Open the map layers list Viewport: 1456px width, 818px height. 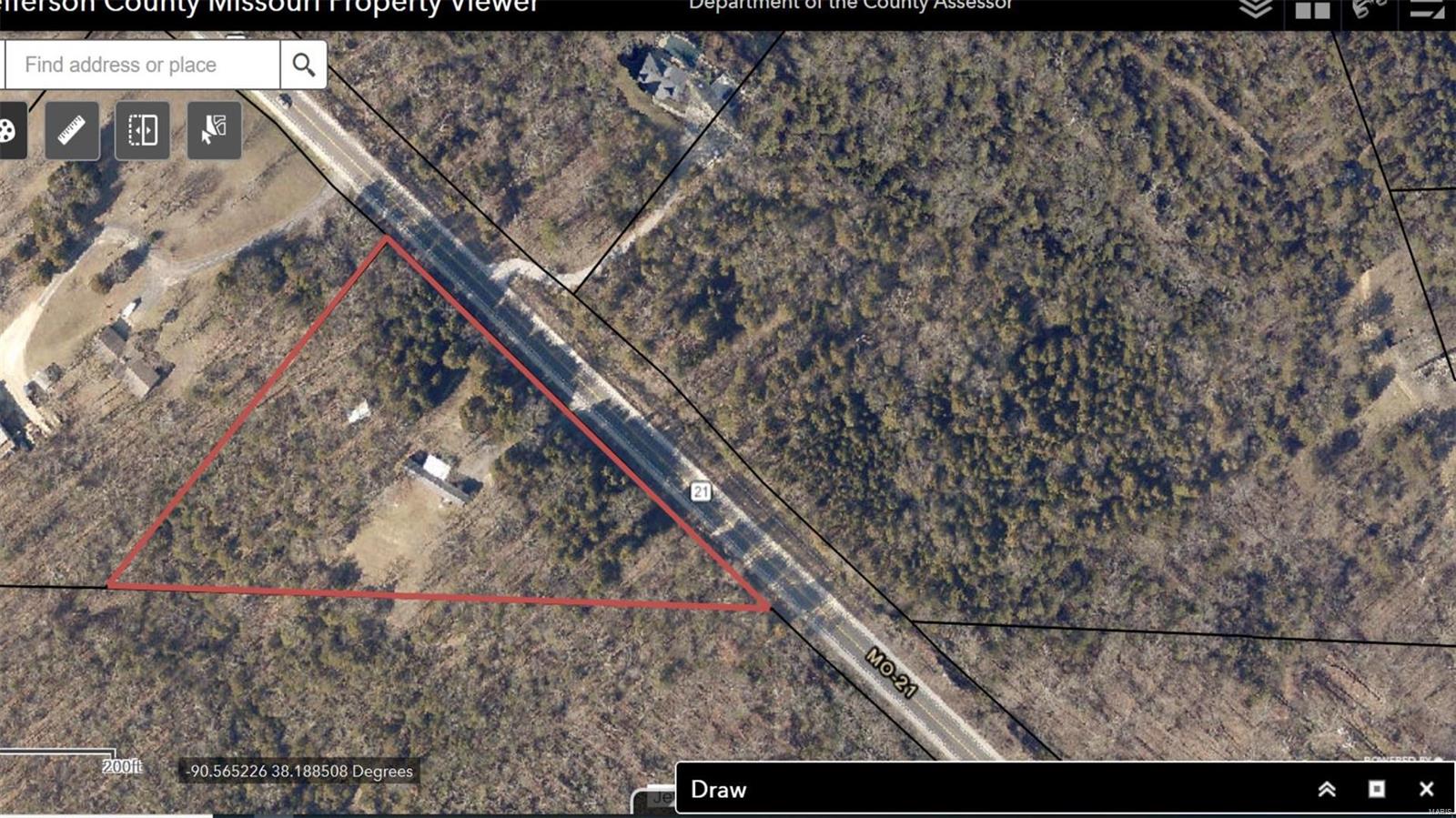1256,9
